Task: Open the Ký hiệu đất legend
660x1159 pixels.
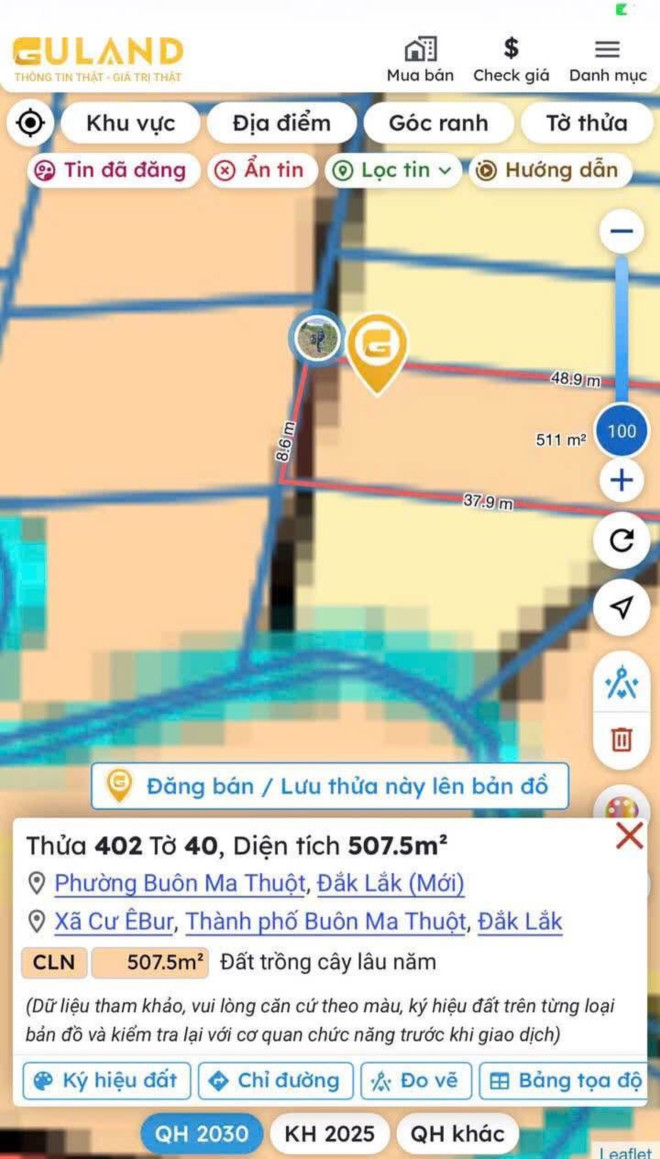Action: pyautogui.click(x=107, y=1081)
